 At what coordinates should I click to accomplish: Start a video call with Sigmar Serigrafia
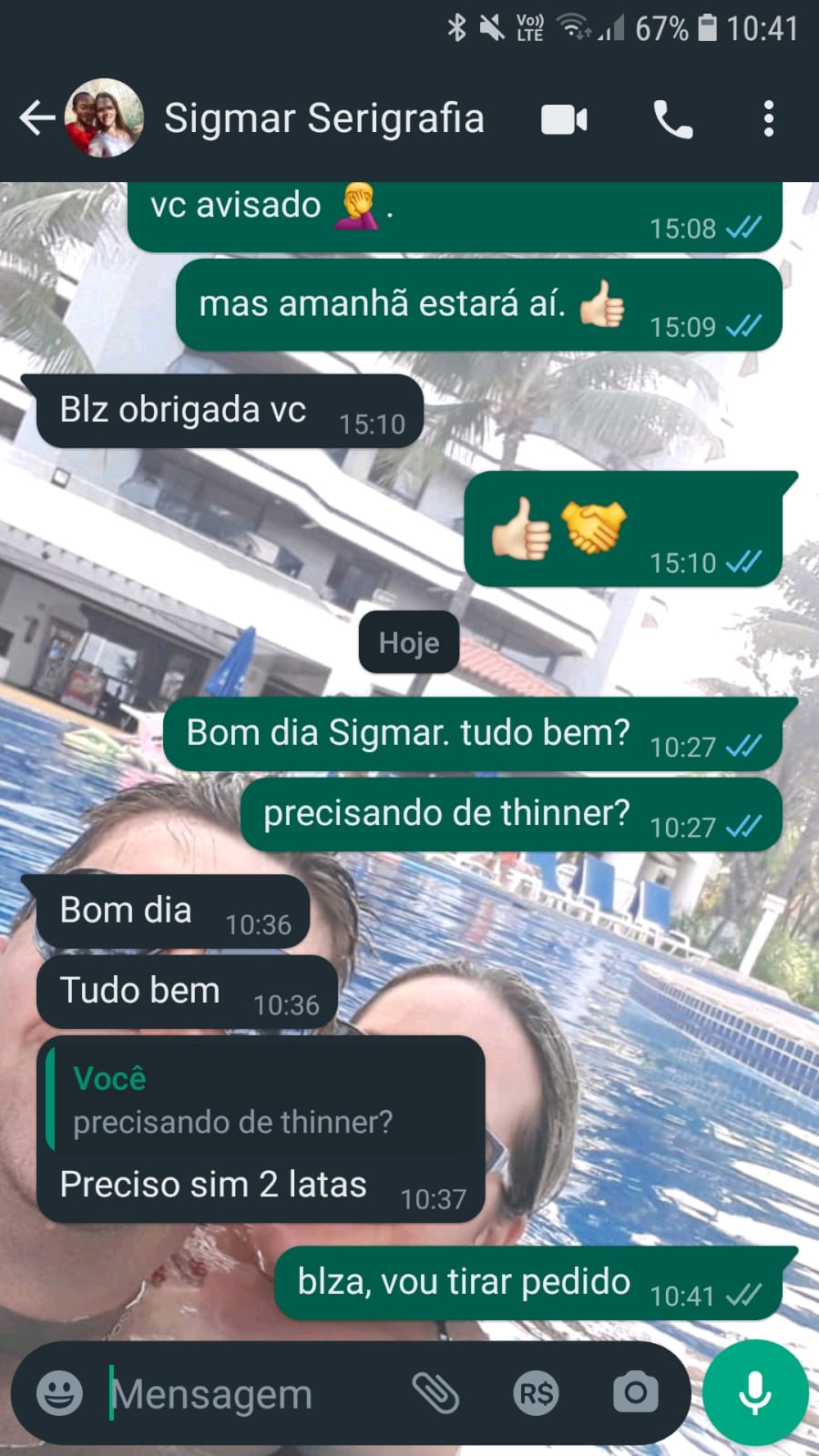pos(564,119)
